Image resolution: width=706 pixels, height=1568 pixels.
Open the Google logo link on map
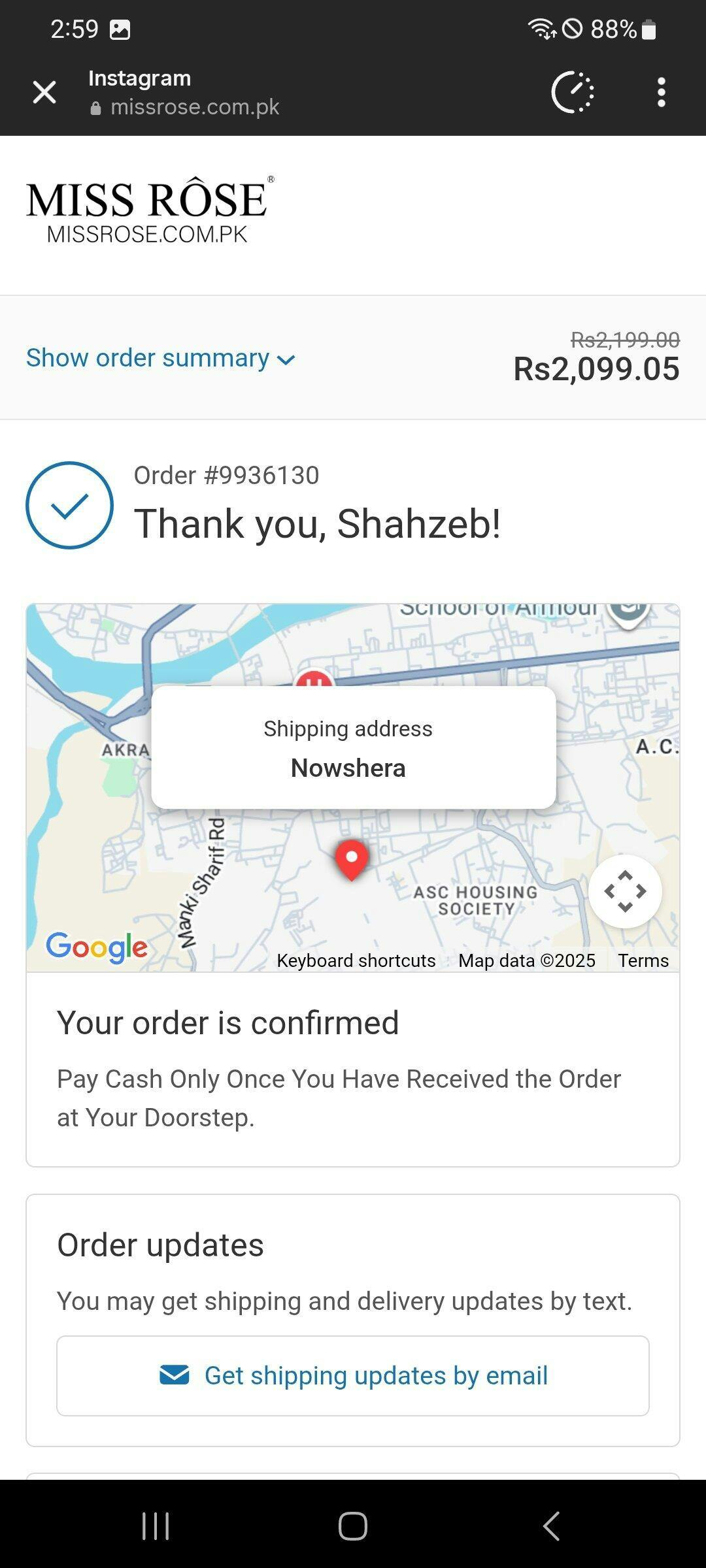click(97, 947)
